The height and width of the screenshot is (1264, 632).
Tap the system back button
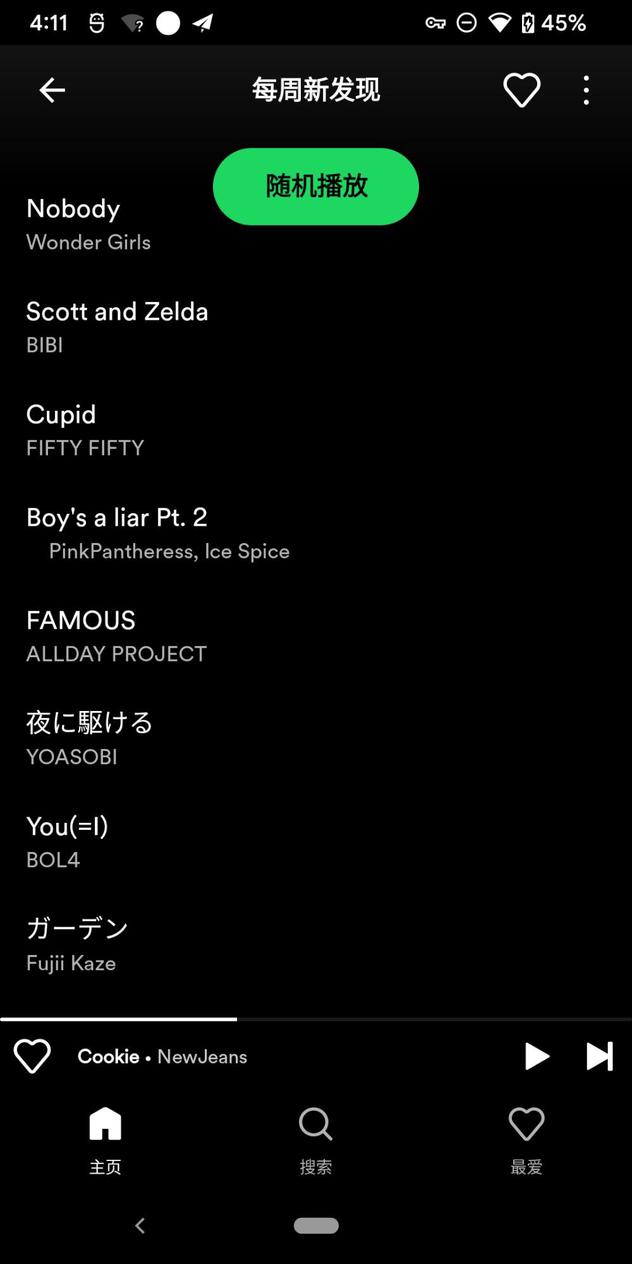click(x=140, y=1225)
